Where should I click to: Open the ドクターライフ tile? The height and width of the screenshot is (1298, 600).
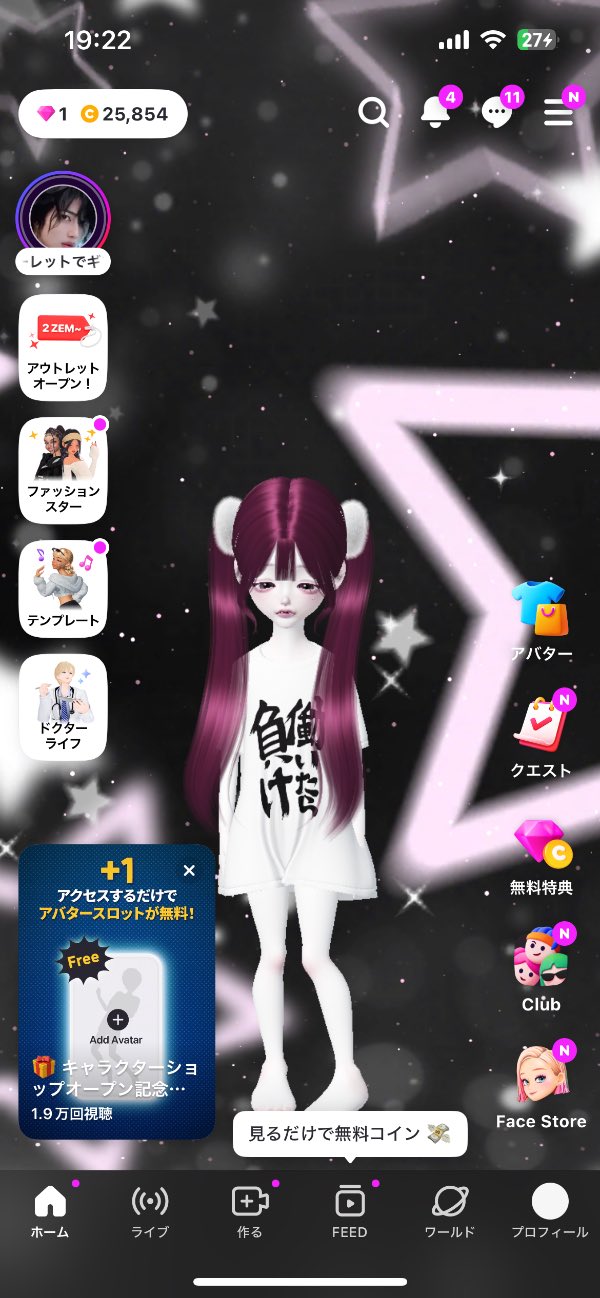[63, 706]
